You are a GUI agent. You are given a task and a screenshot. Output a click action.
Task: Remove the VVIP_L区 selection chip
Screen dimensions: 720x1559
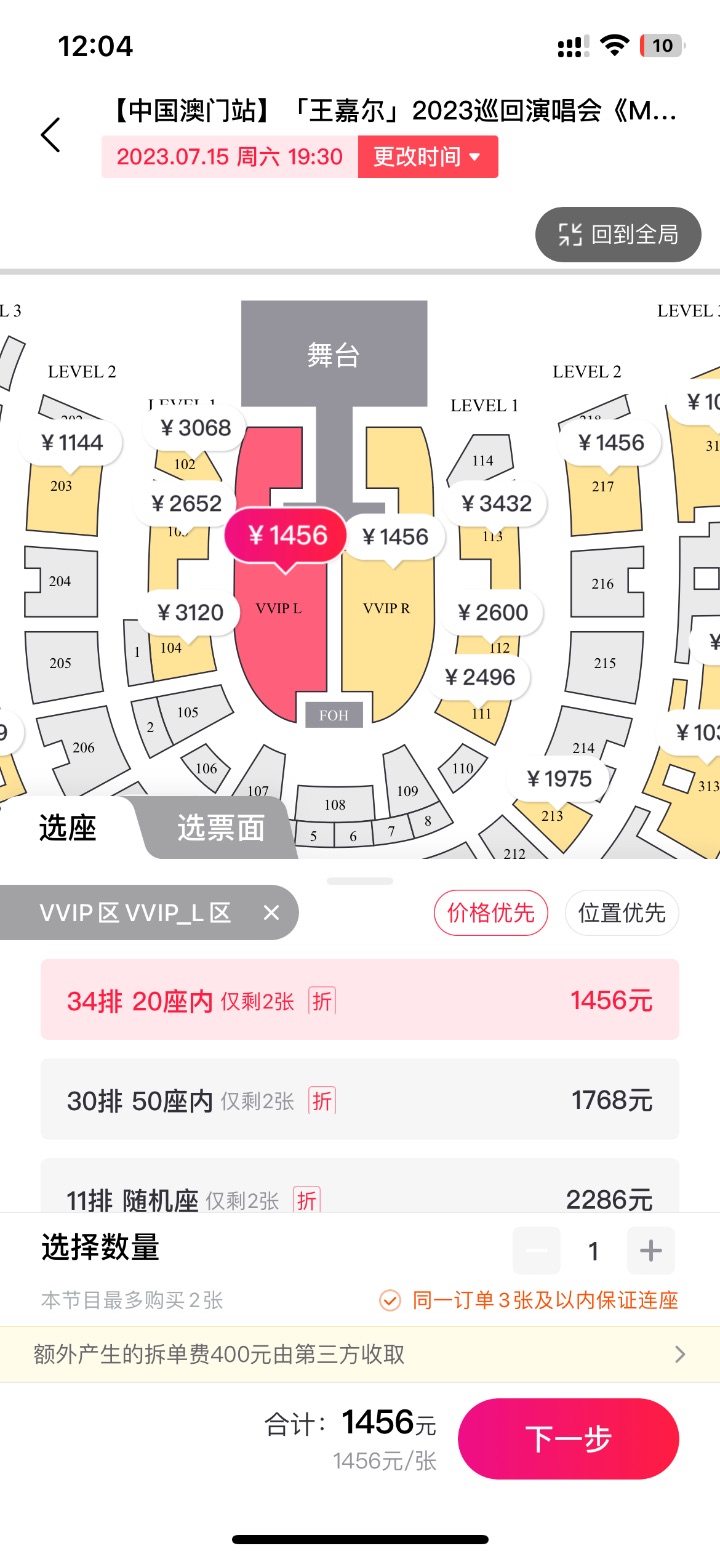tap(271, 912)
